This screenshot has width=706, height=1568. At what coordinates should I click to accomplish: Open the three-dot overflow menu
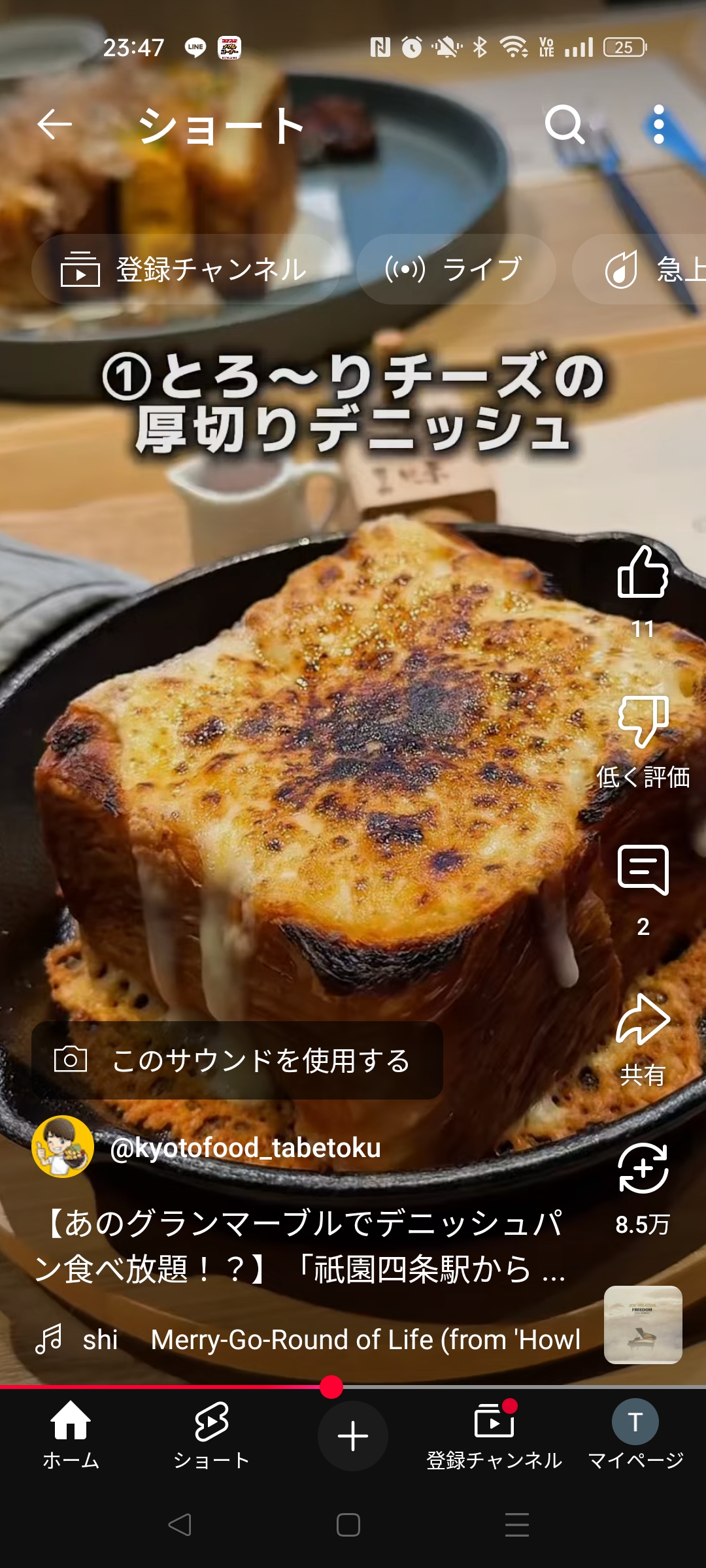(658, 124)
